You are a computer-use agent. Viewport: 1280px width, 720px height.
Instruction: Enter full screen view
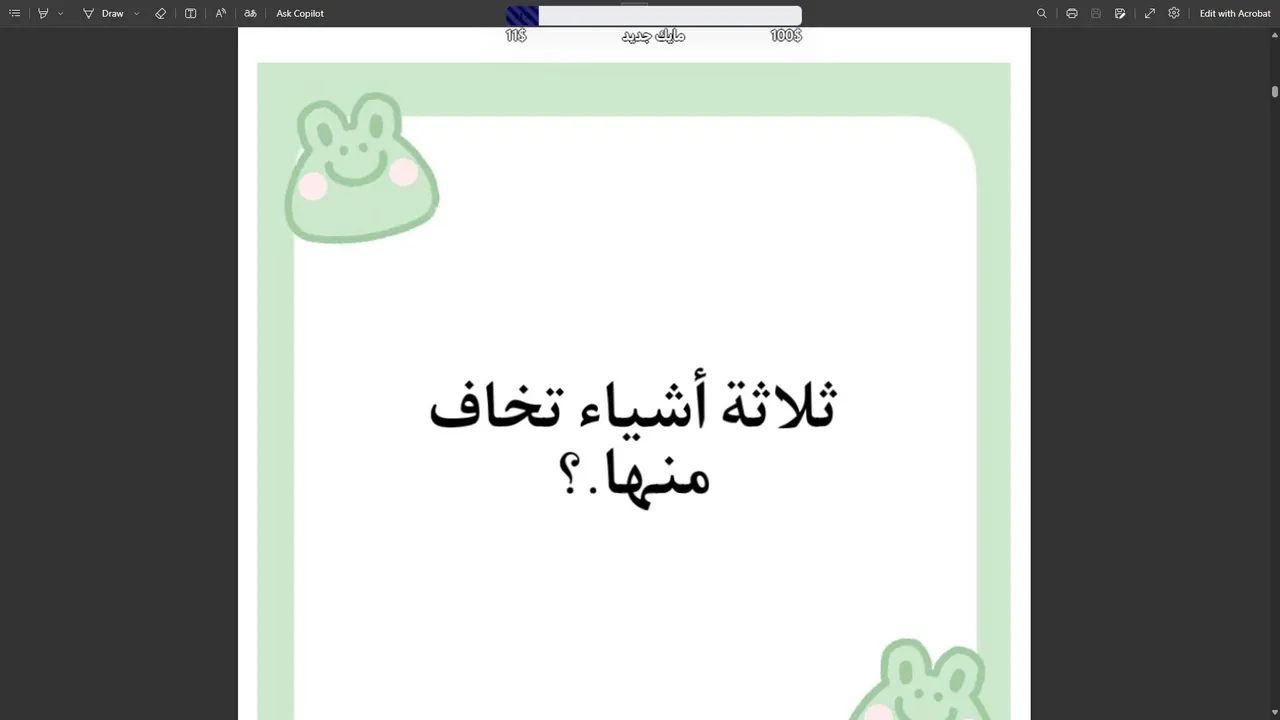coord(1150,13)
